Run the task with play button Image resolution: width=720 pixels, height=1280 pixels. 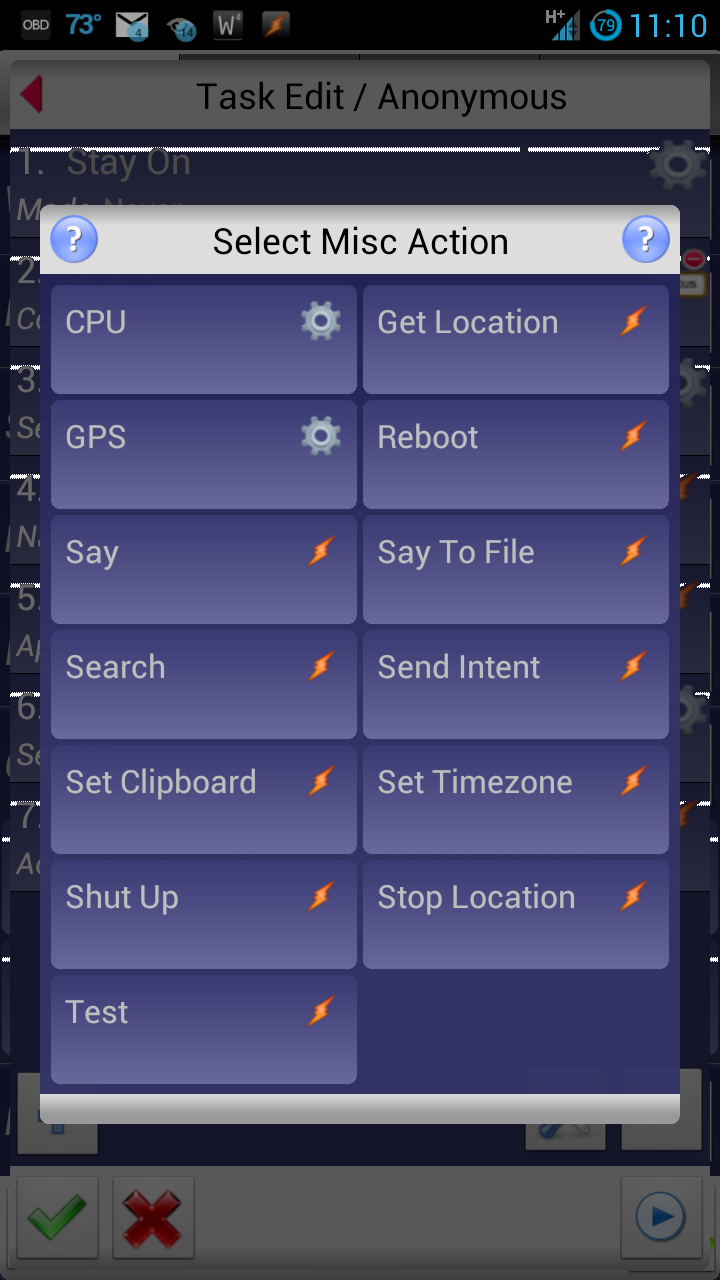tap(661, 1217)
